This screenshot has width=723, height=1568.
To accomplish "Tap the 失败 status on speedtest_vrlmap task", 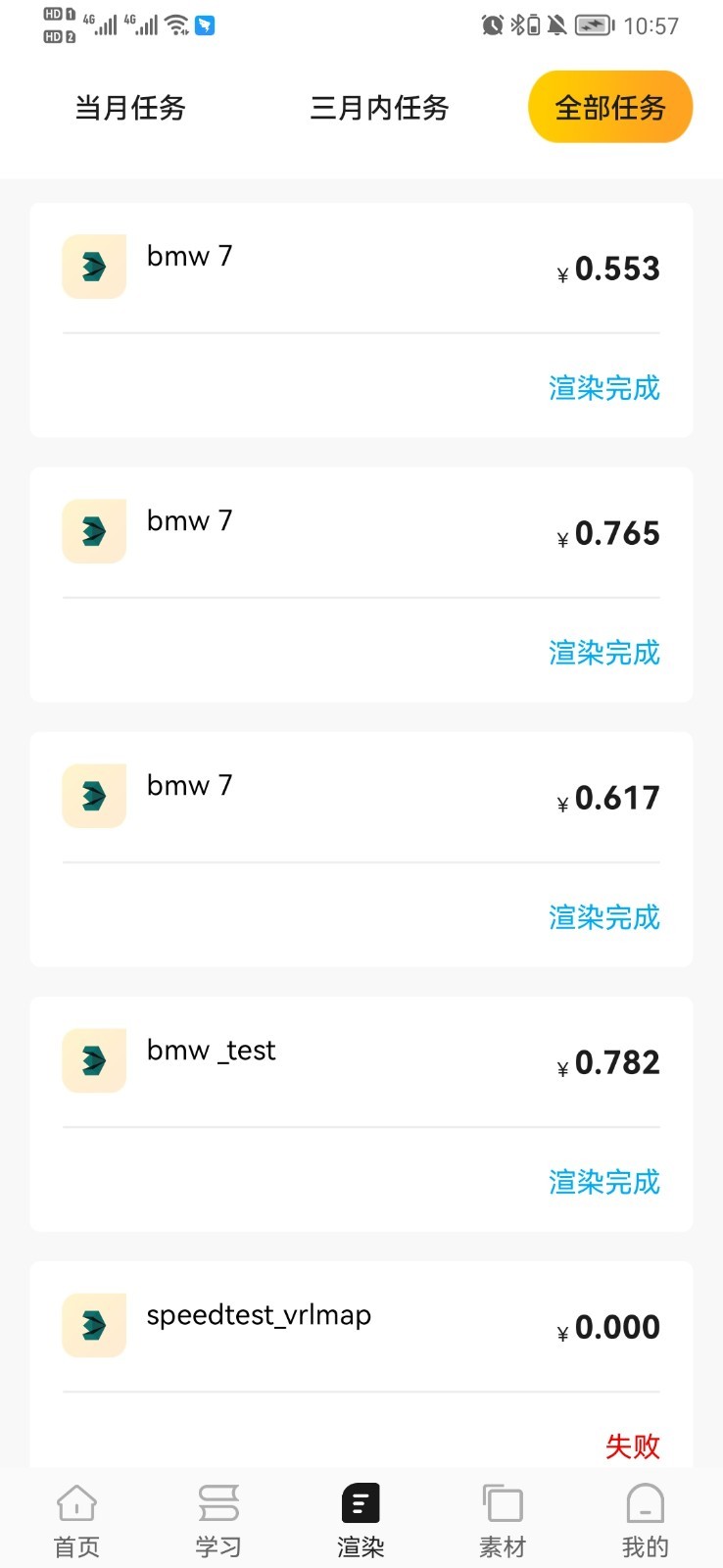I will 634,1446.
